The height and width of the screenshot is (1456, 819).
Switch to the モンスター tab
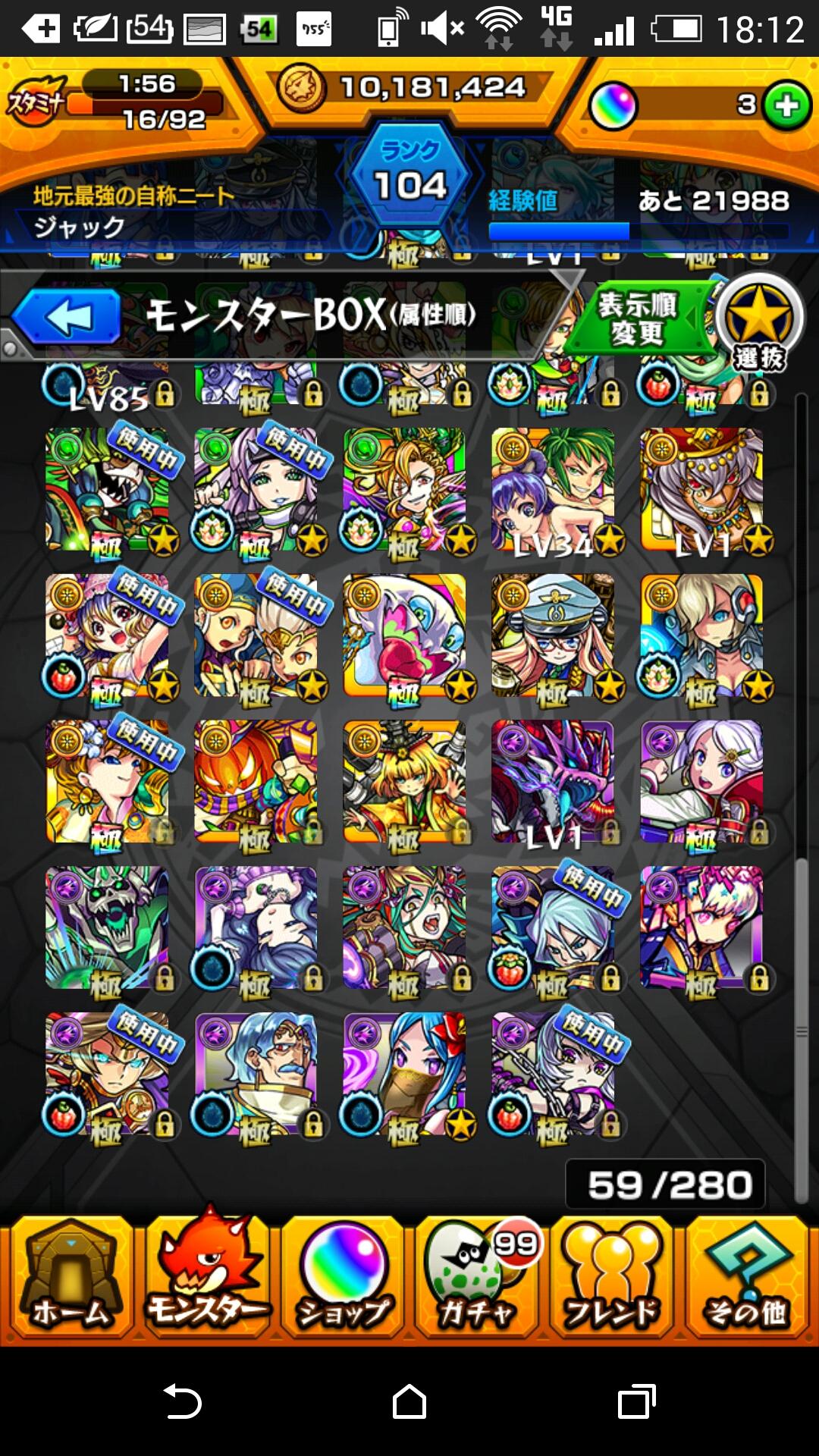(206, 1276)
